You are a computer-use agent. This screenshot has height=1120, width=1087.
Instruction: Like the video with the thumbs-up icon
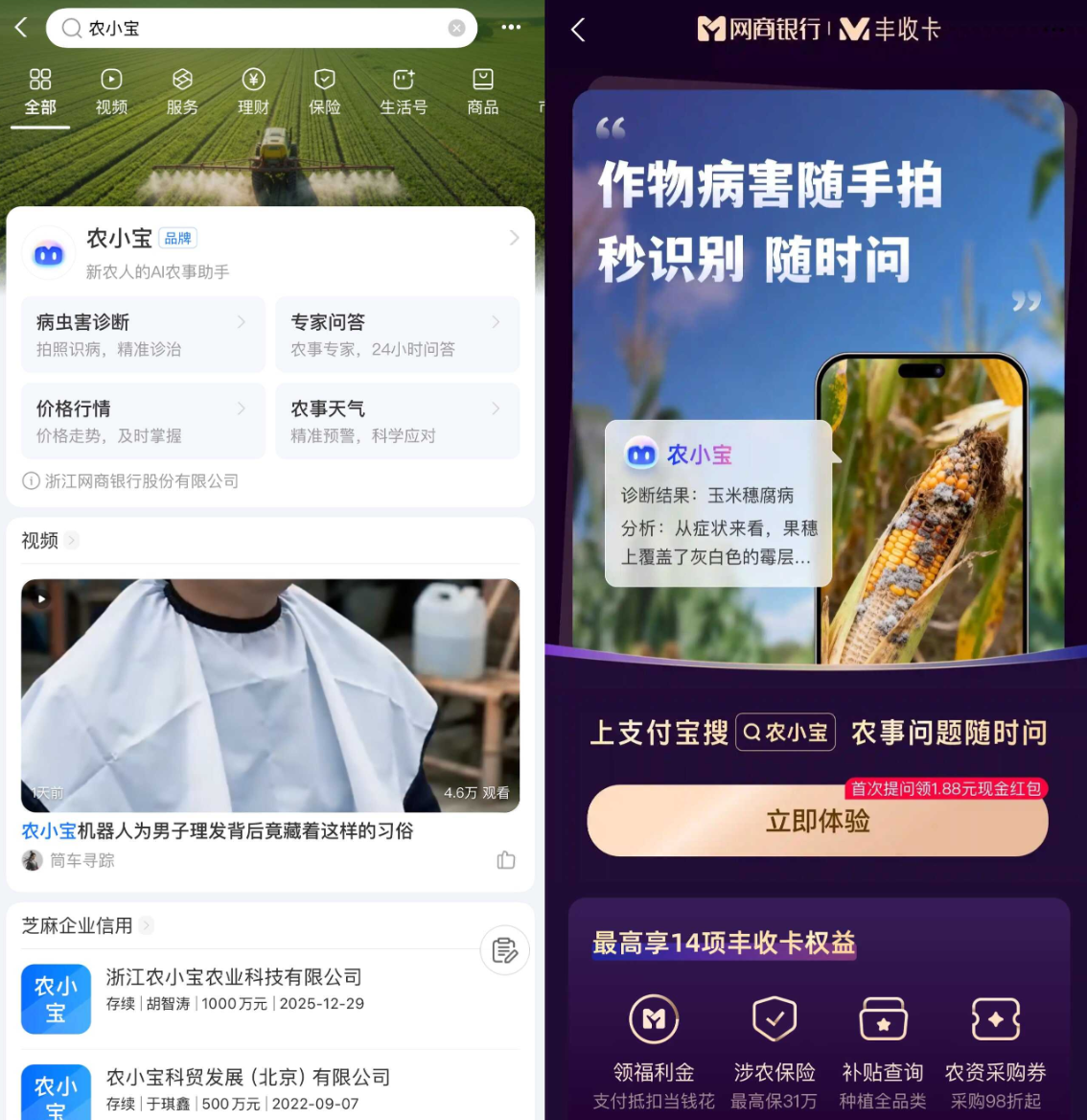tap(506, 860)
